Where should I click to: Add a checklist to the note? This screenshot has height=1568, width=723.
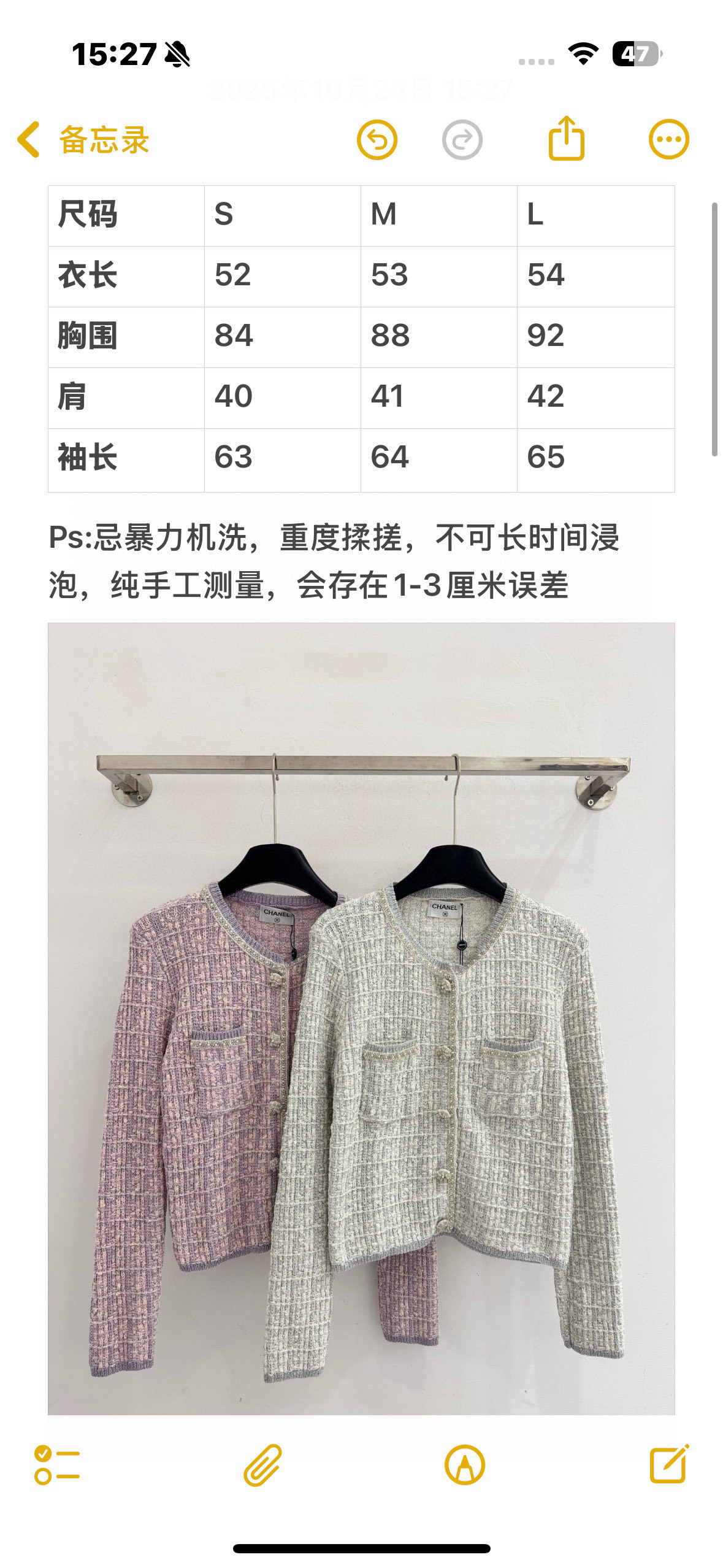[x=57, y=1465]
